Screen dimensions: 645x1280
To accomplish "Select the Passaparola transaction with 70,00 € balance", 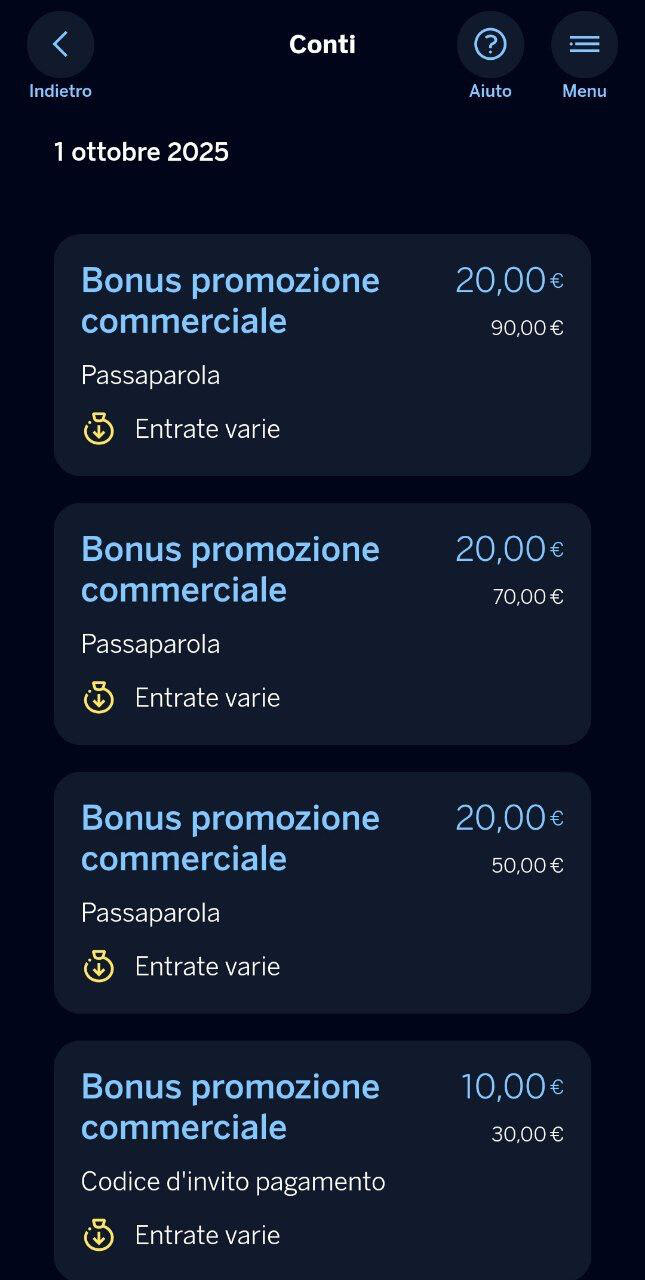I will coord(322,623).
